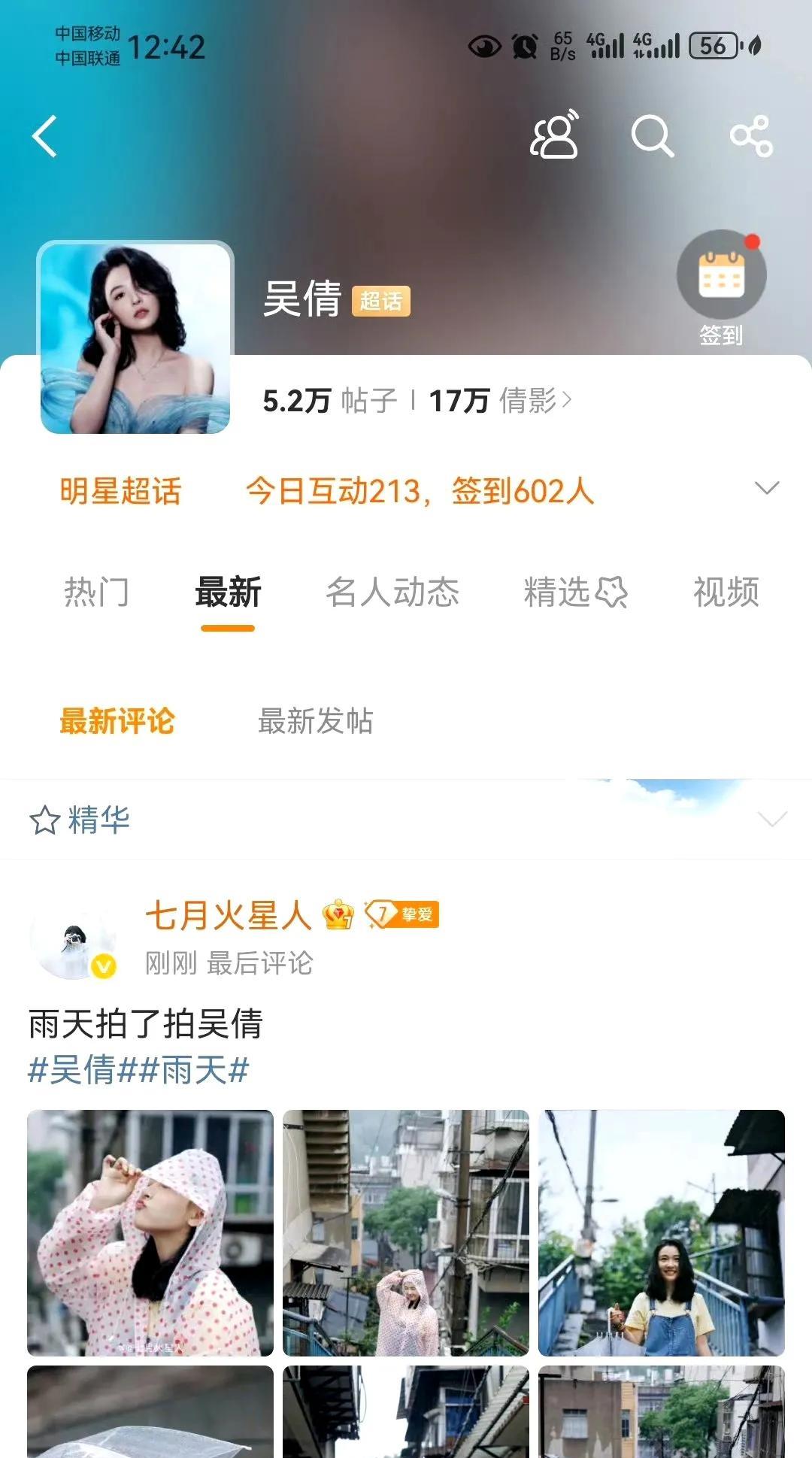Expand the 明星超话 interaction stats row

click(x=766, y=490)
